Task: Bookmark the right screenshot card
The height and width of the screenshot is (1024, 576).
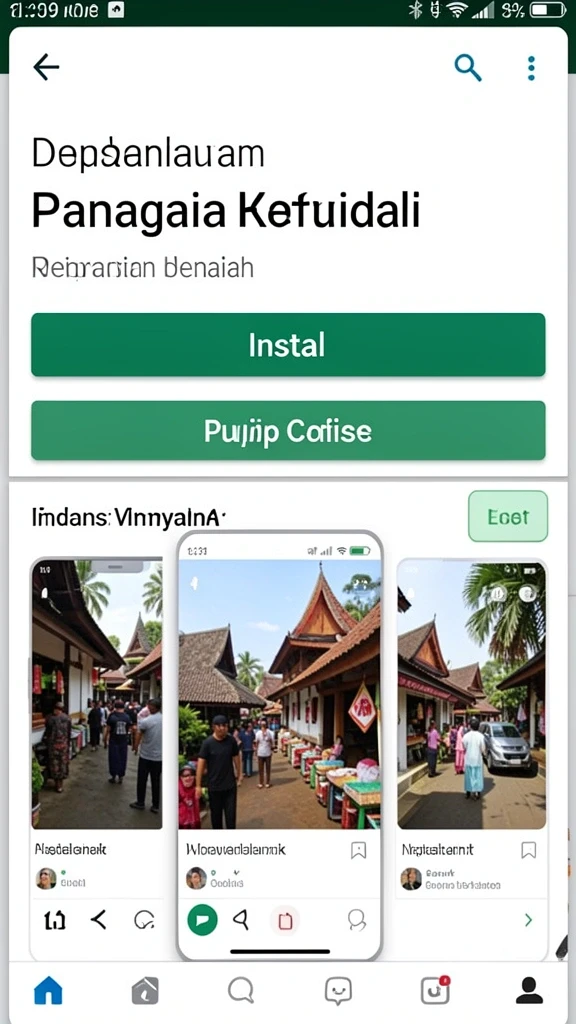Action: [528, 850]
